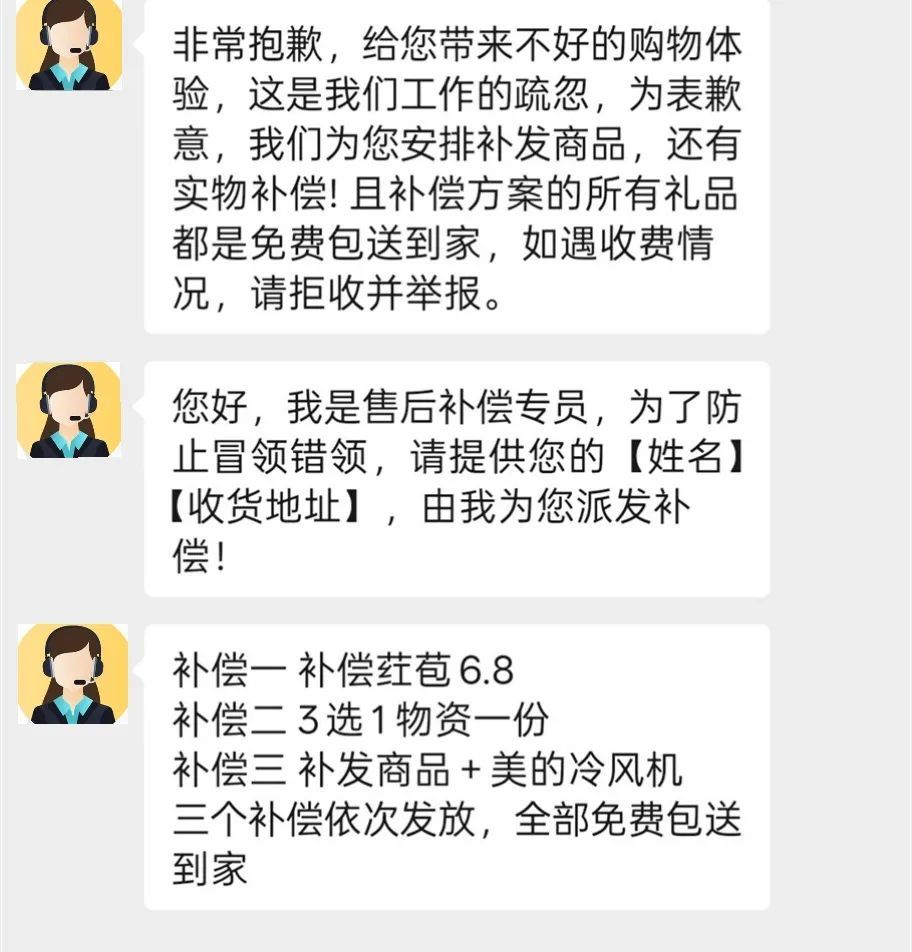
Task: Tap avatar next to 售后补偿专员 message
Action: (69, 411)
